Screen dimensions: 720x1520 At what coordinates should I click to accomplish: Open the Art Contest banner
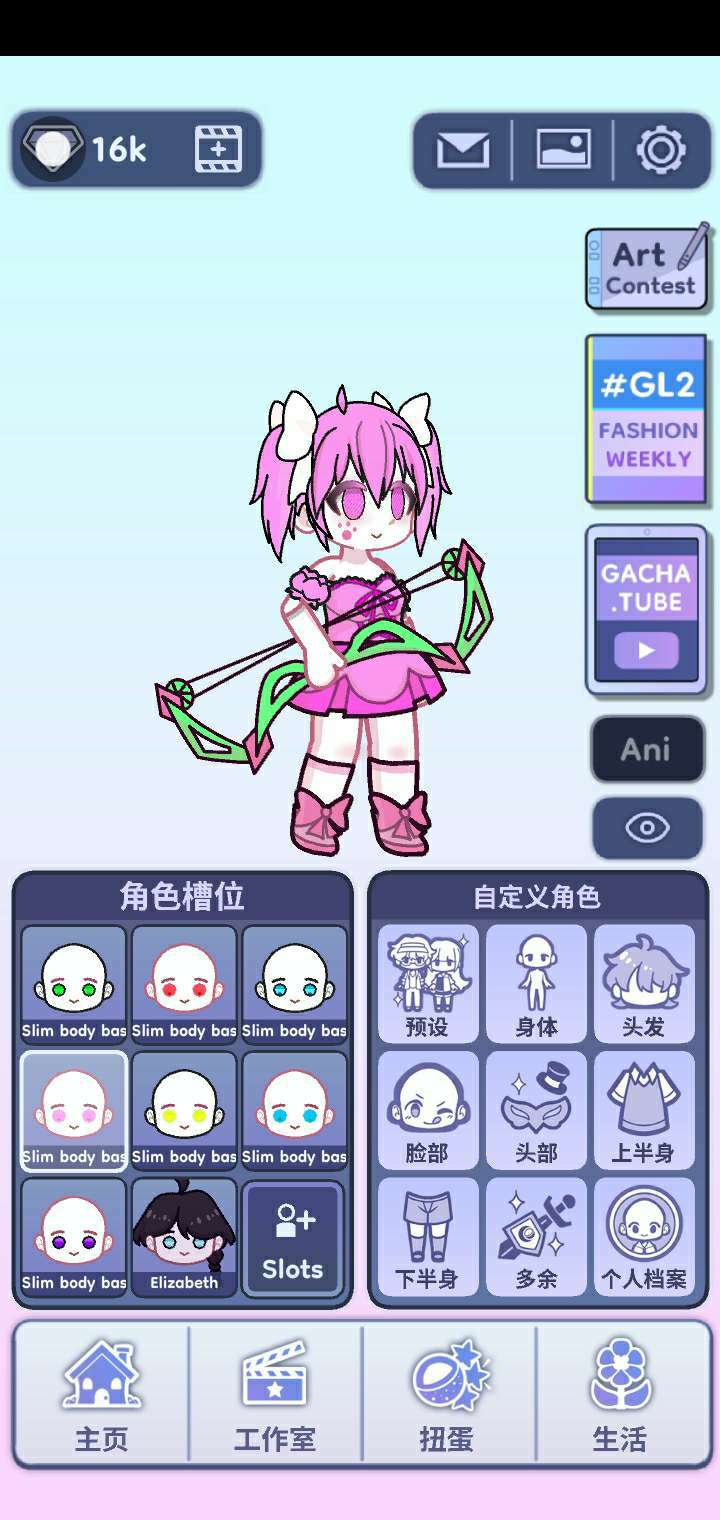pyautogui.click(x=648, y=267)
